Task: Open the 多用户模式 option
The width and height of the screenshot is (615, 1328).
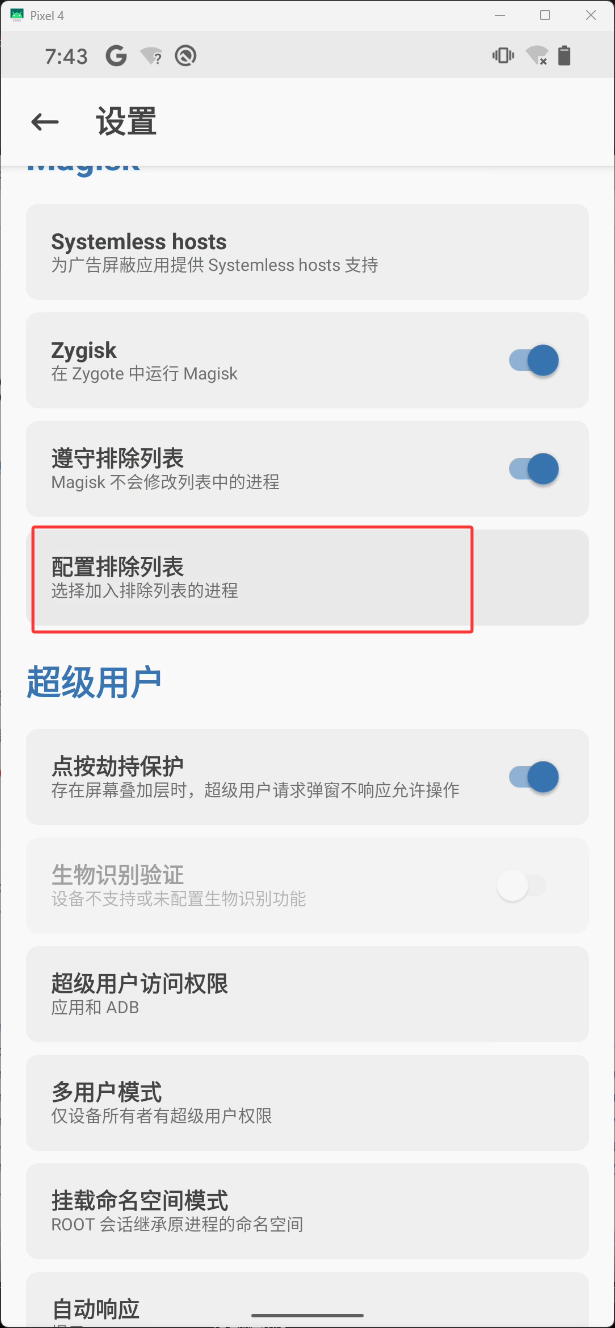Action: [x=306, y=1102]
